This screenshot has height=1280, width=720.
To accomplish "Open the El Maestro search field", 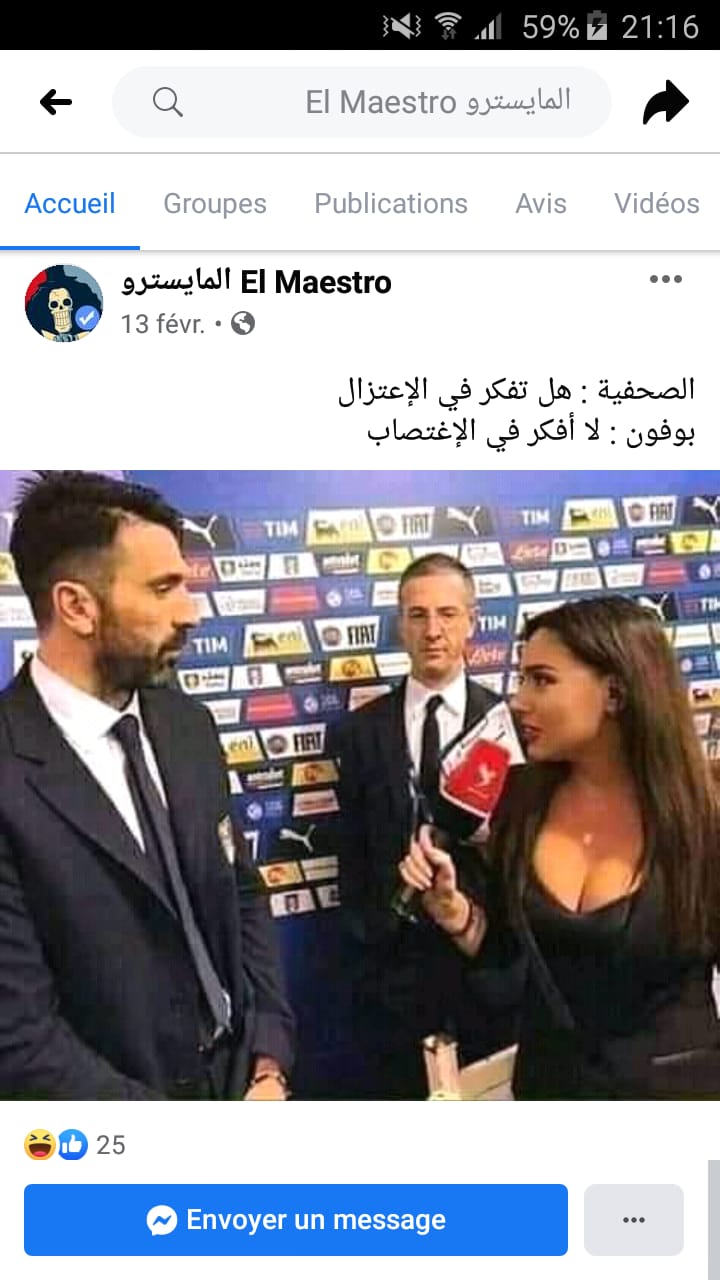I will click(x=362, y=102).
